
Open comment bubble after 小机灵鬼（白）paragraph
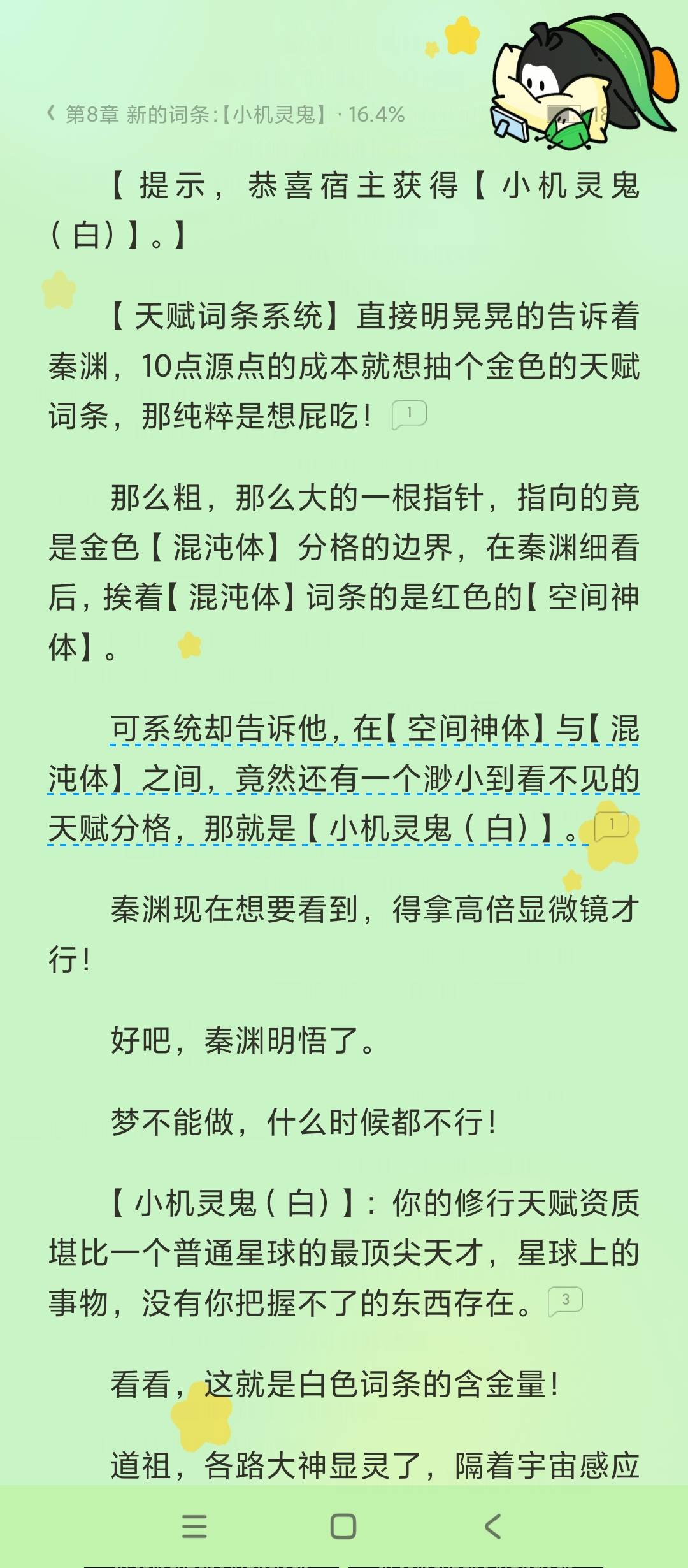tap(612, 827)
